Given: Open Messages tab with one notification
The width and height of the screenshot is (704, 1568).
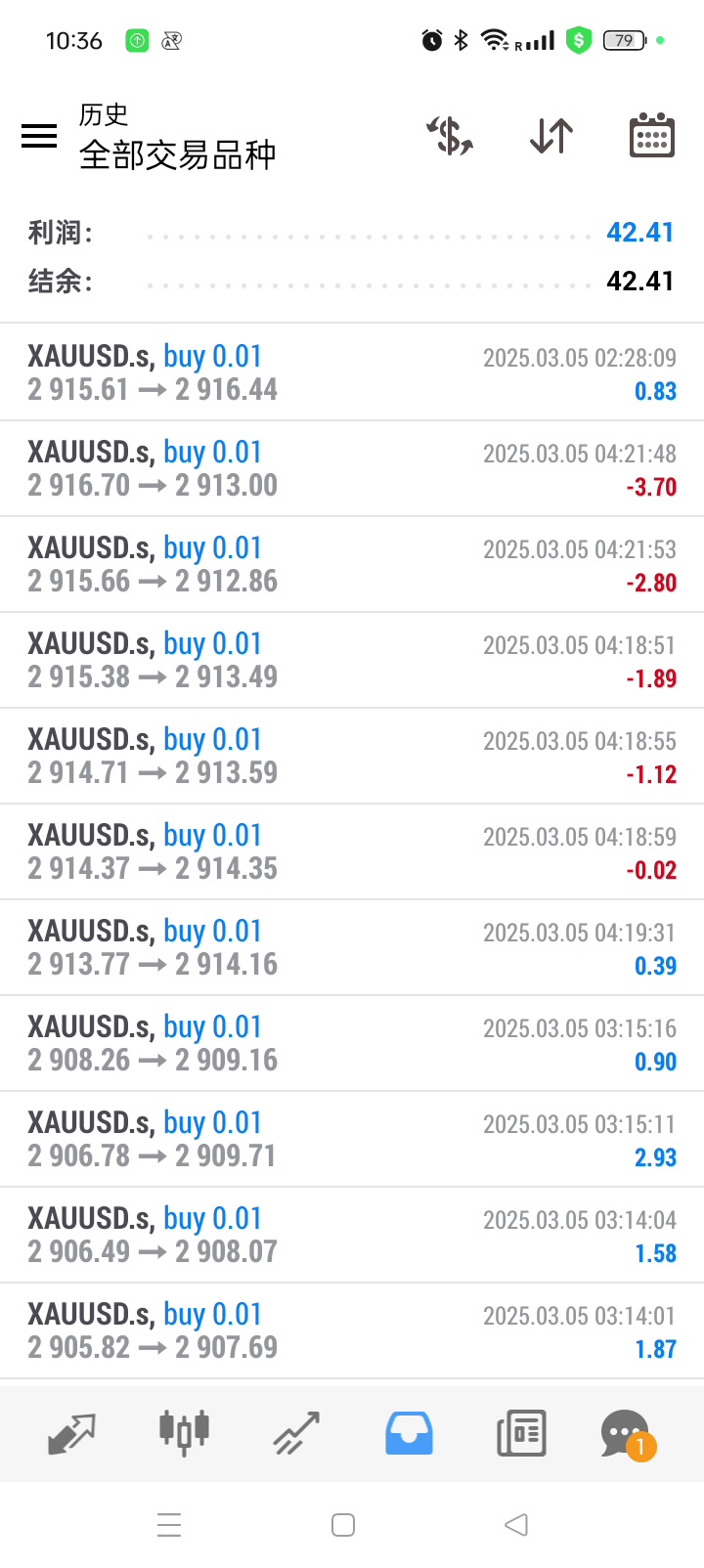Looking at the screenshot, I should (x=626, y=1433).
